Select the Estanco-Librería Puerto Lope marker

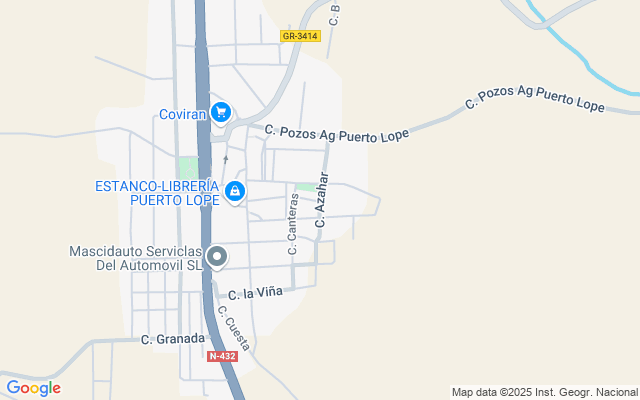point(235,192)
